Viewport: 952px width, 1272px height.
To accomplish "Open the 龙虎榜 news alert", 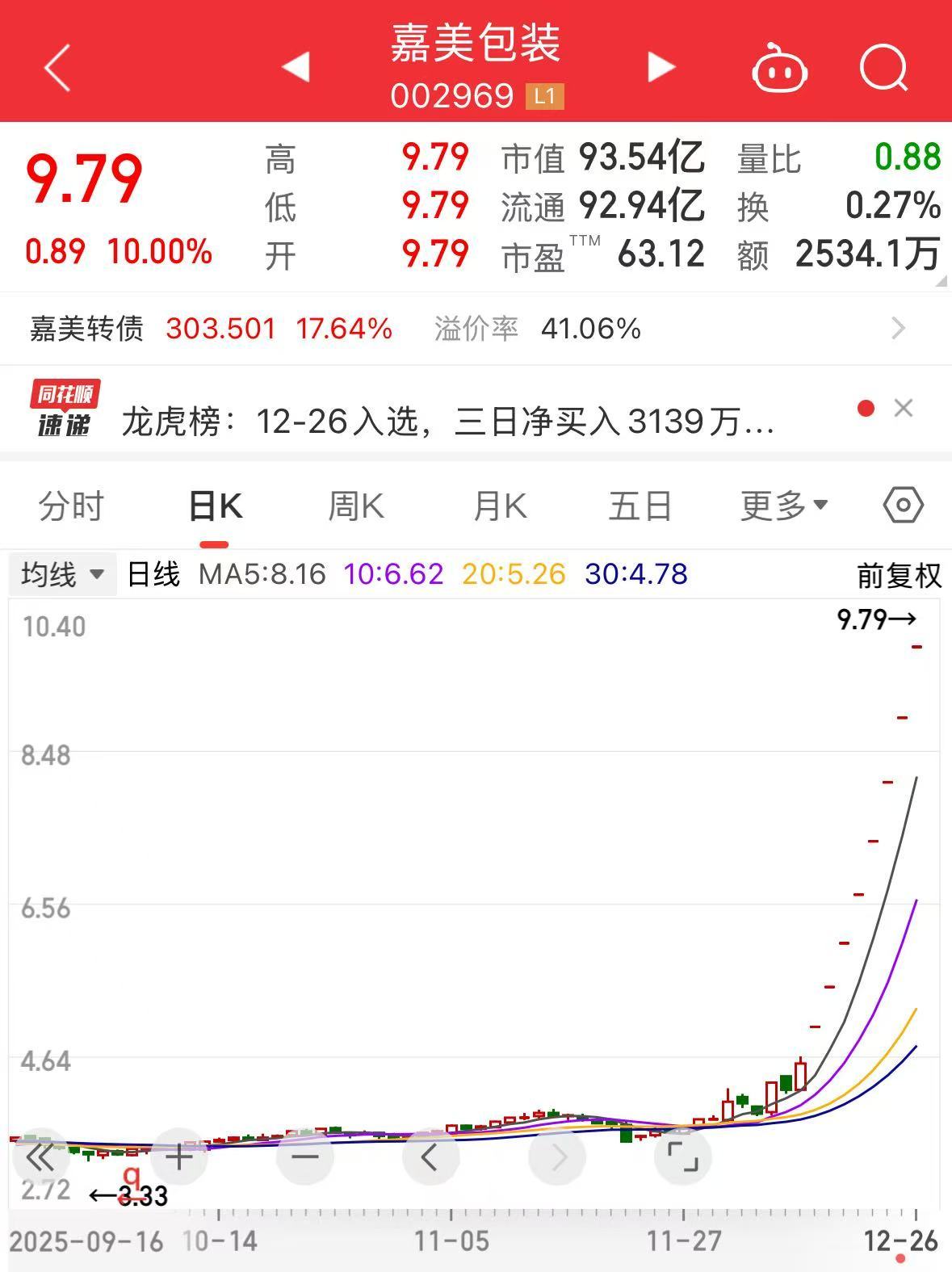I will pyautogui.click(x=448, y=421).
